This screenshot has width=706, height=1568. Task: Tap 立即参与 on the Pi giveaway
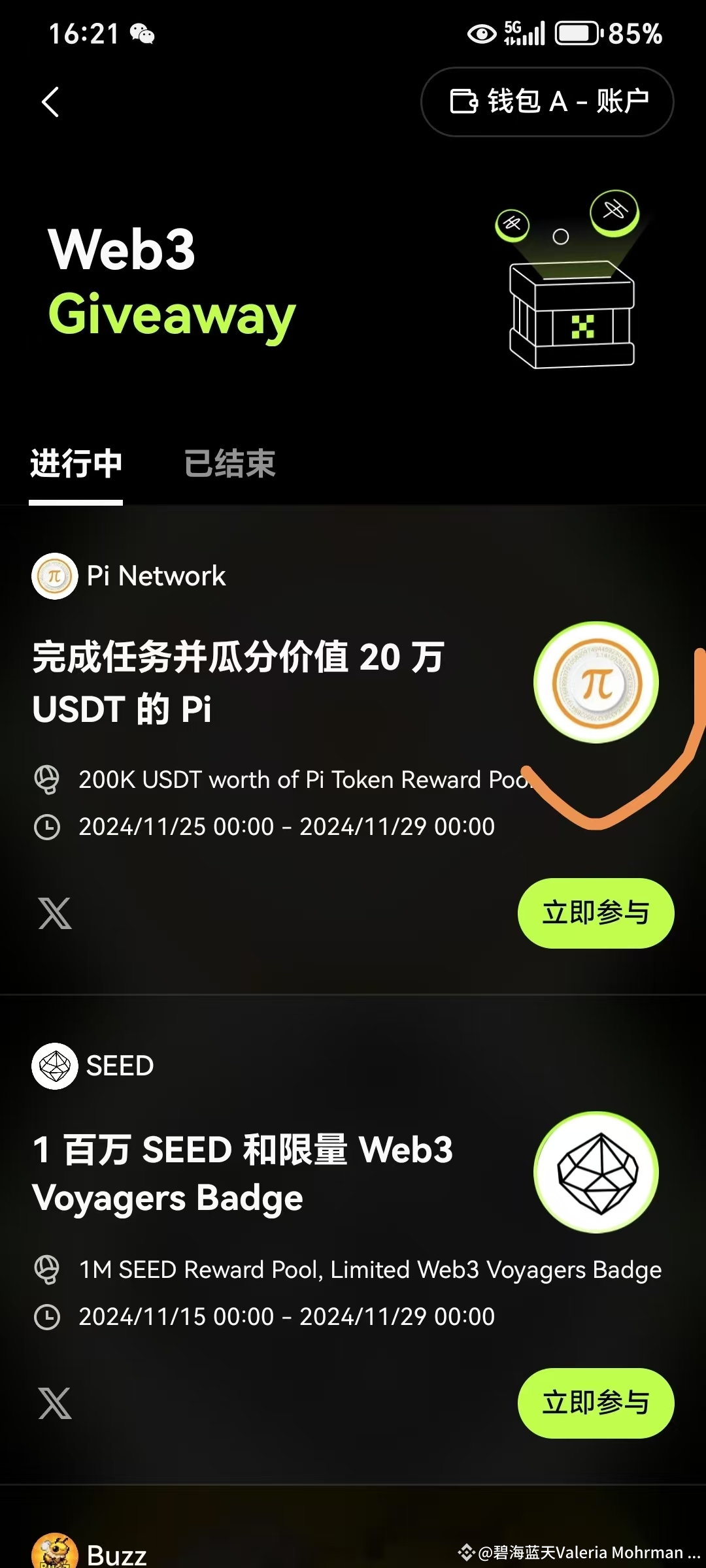(x=596, y=913)
